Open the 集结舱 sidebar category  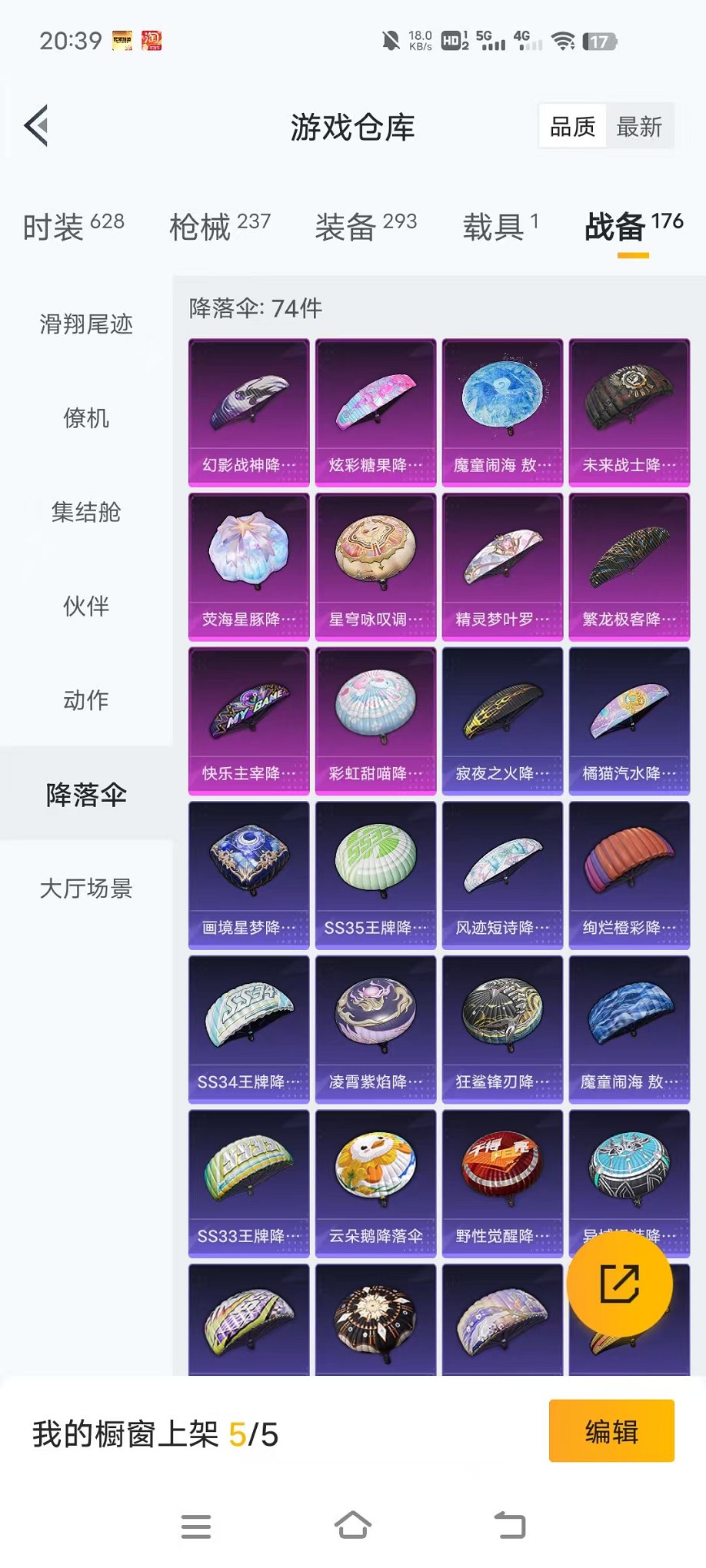click(x=85, y=513)
